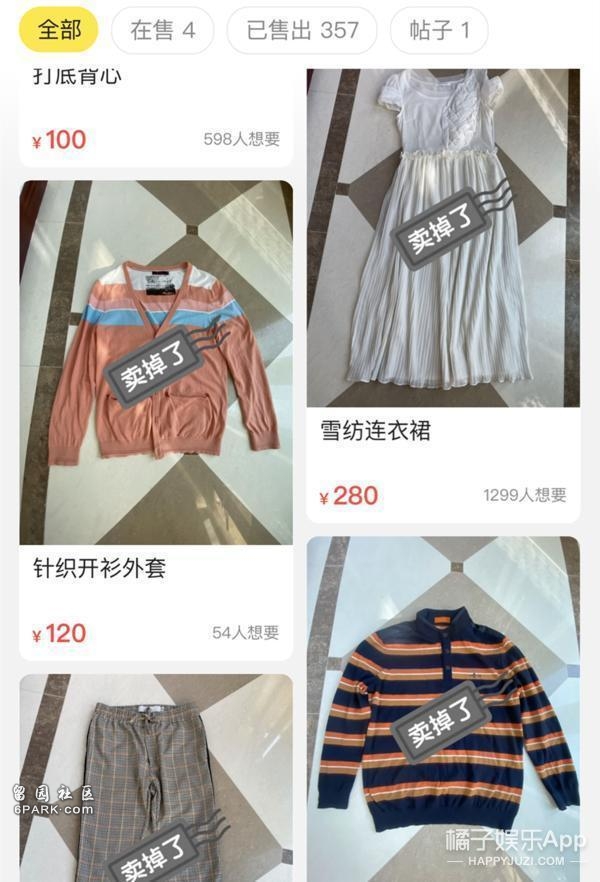600x882 pixels.
Task: Switch to the 已售出 357 tab
Action: point(302,30)
